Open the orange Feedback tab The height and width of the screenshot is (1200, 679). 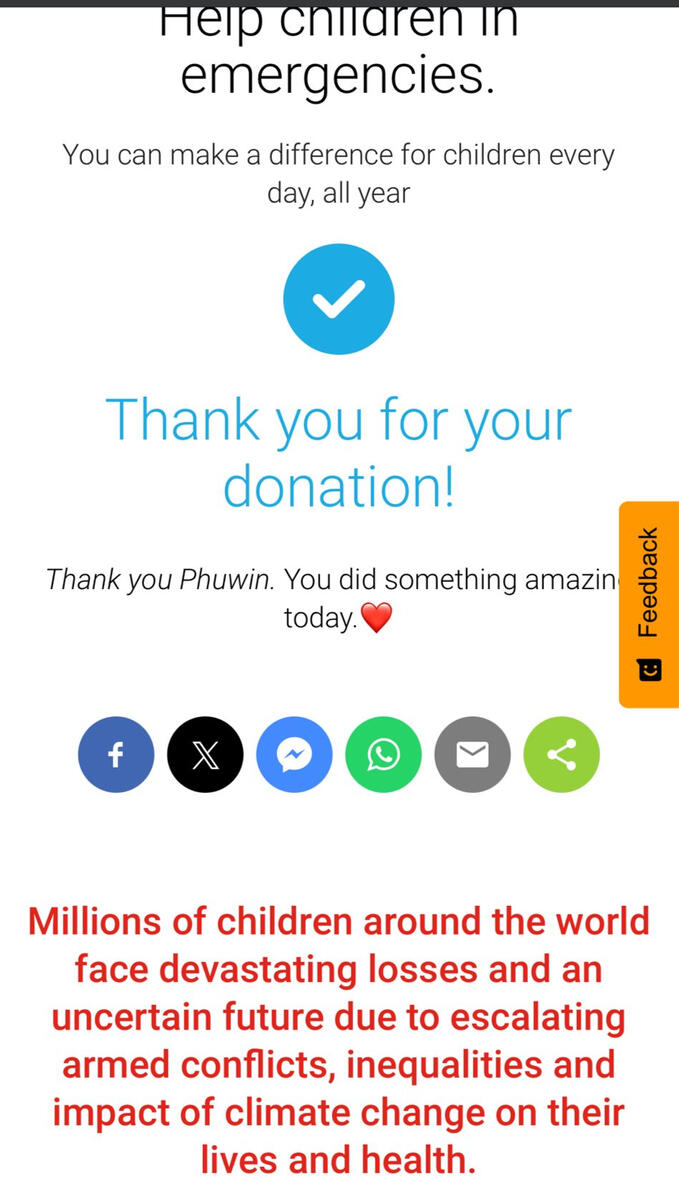pos(649,604)
